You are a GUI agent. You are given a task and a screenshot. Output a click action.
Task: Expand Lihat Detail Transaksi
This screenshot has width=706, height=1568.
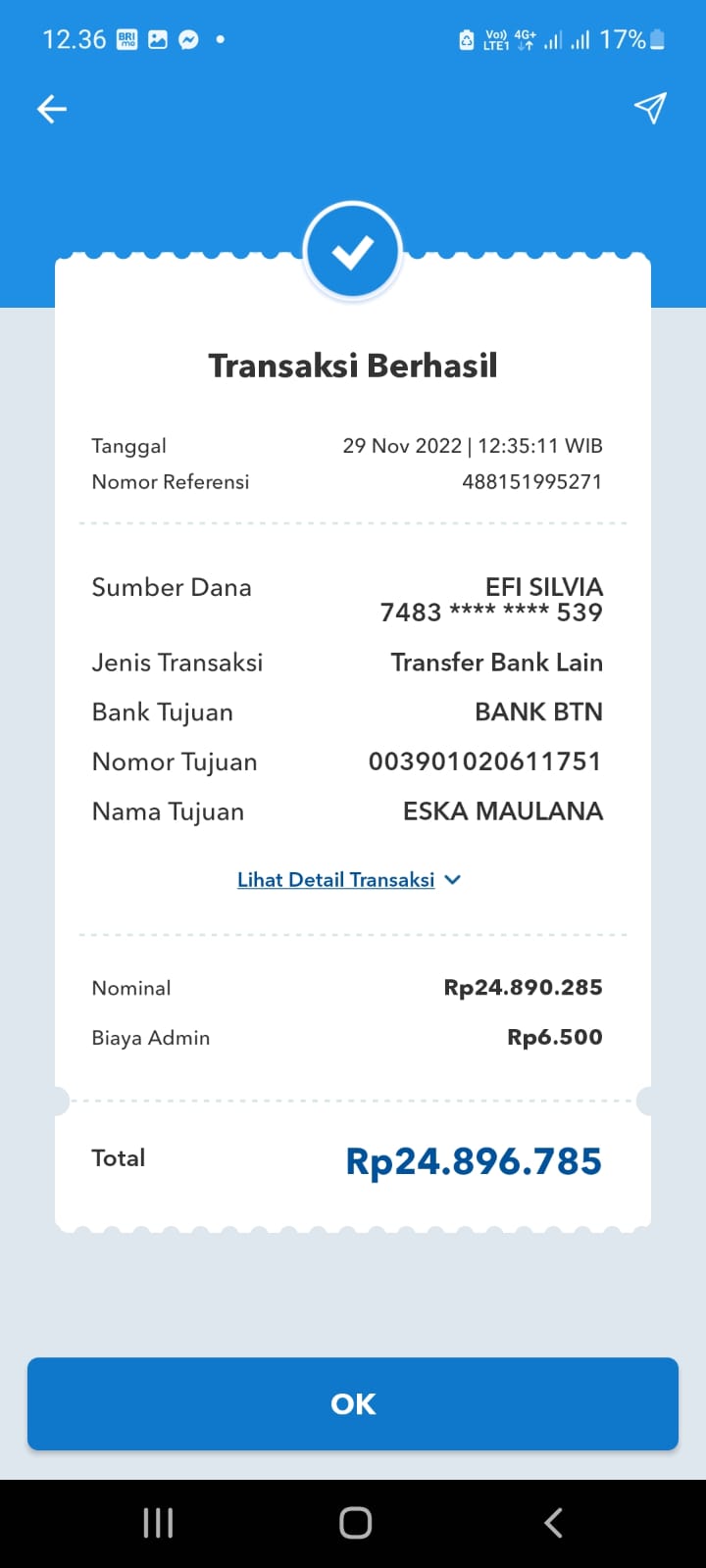[348, 880]
